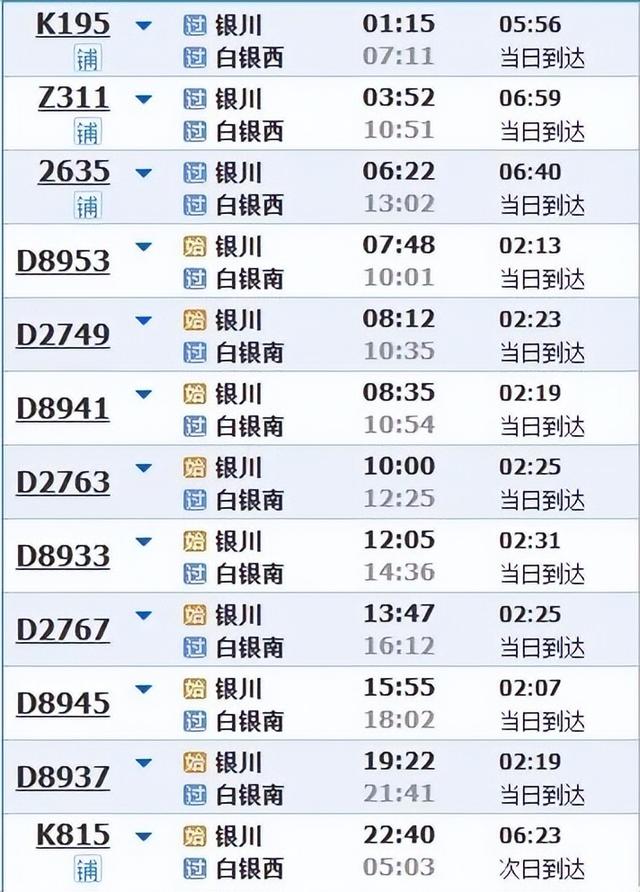Image resolution: width=640 pixels, height=892 pixels.
Task: Open train D8941
Action: pyautogui.click(x=63, y=408)
